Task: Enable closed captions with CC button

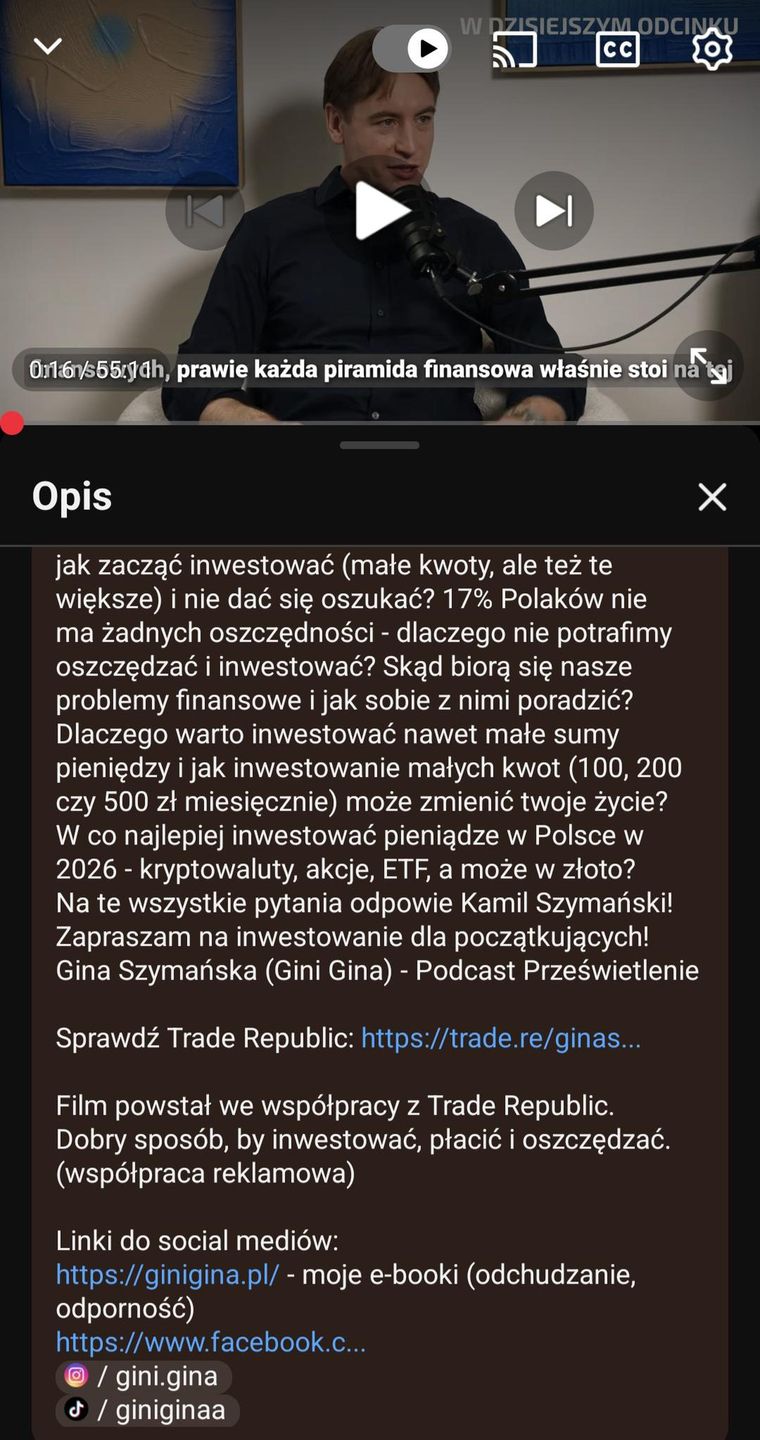Action: (x=617, y=47)
